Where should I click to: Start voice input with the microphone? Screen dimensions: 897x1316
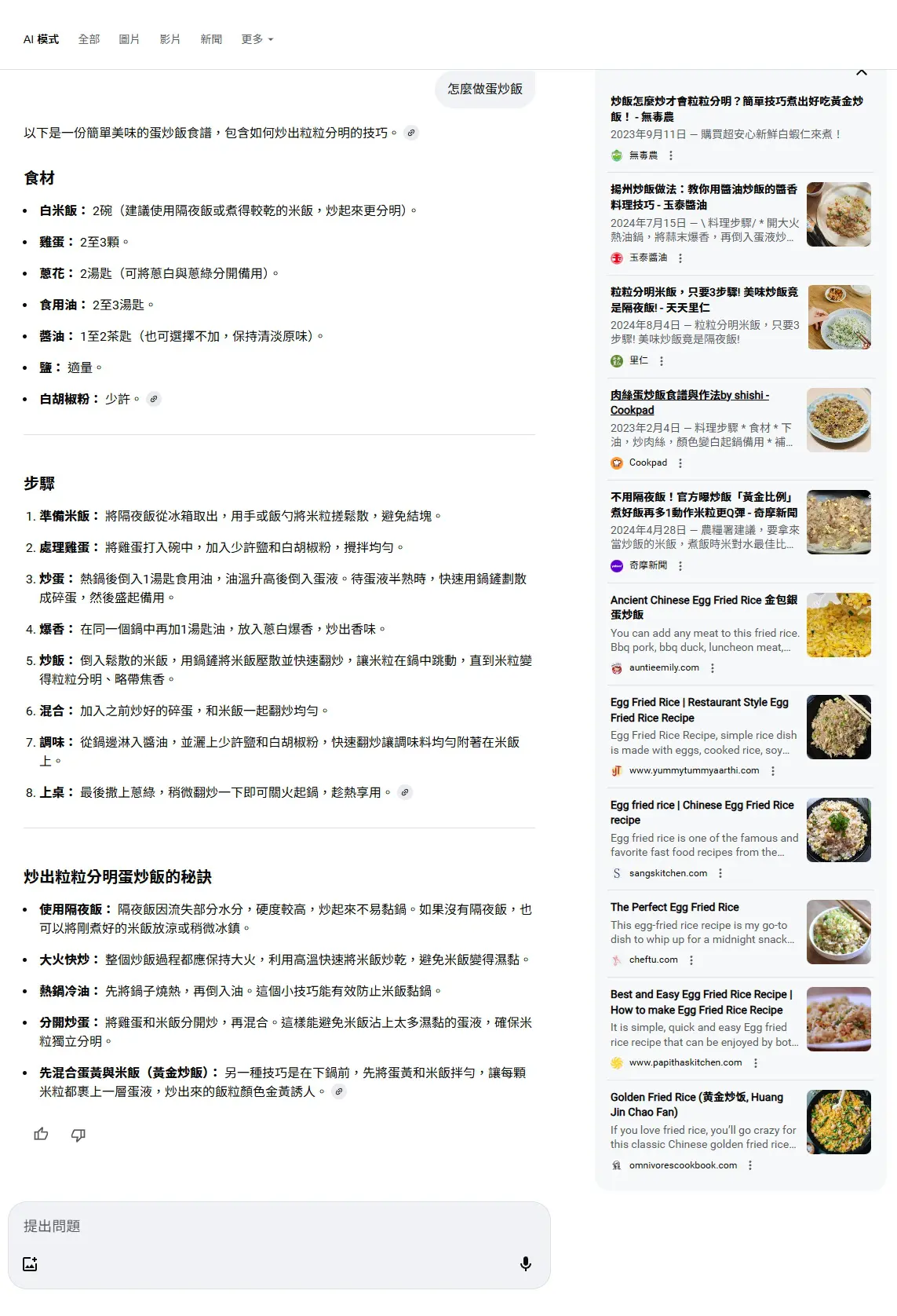[525, 1263]
